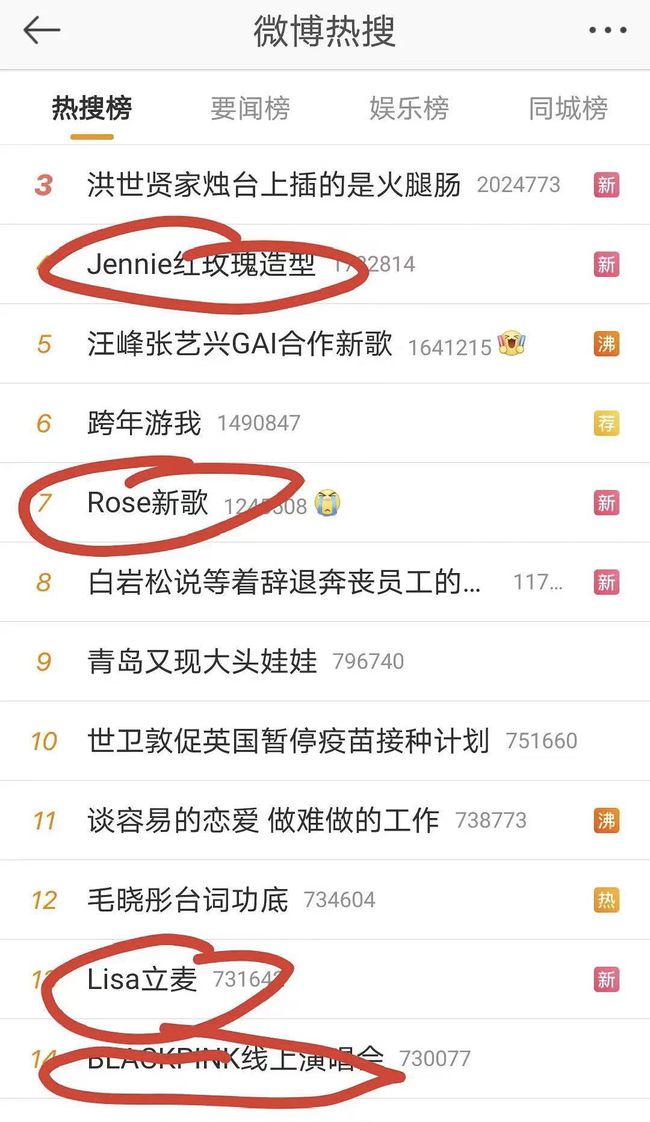
Task: Open topic 洪世贤家烛台上插的是火腿肠
Action: pyautogui.click(x=325, y=185)
